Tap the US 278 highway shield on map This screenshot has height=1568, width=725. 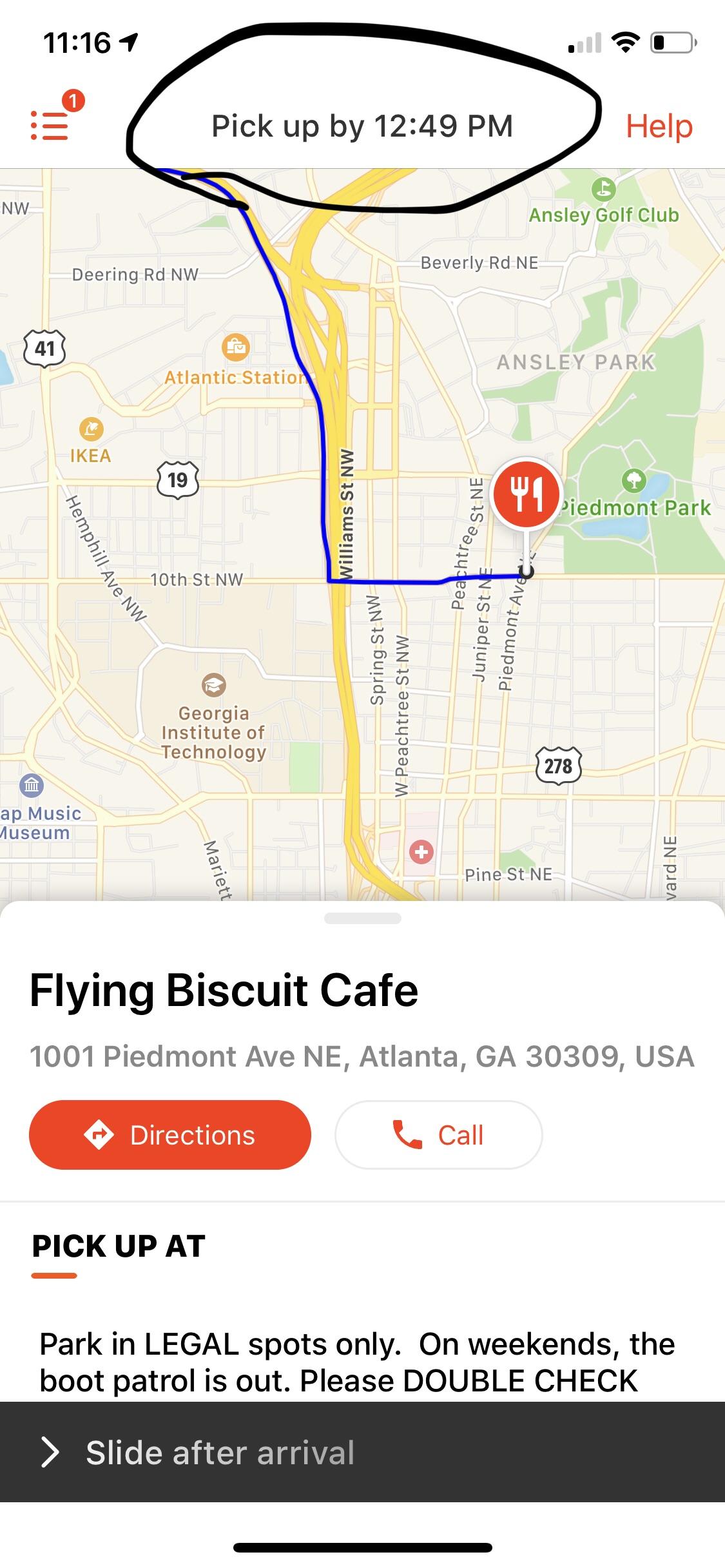click(558, 764)
